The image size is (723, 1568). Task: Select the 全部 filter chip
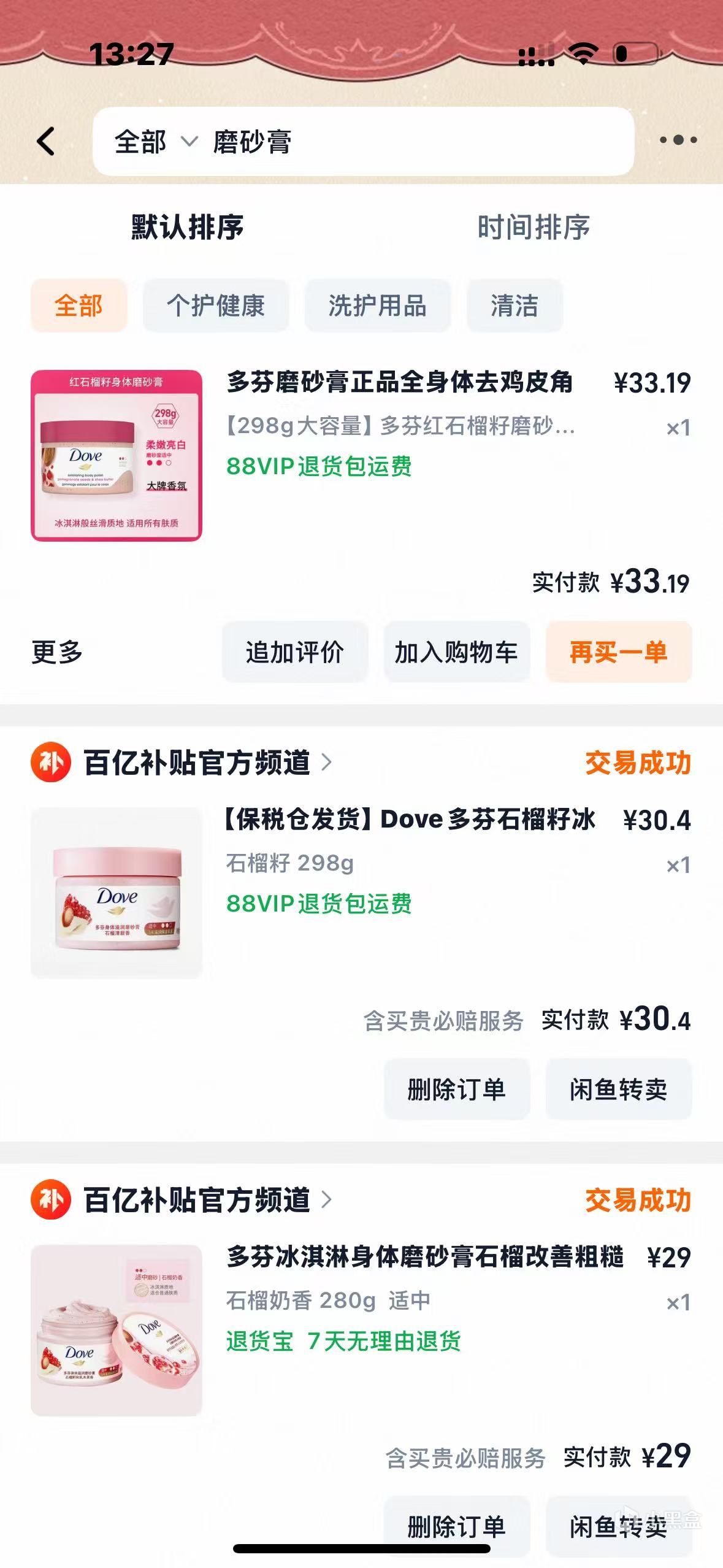point(78,306)
